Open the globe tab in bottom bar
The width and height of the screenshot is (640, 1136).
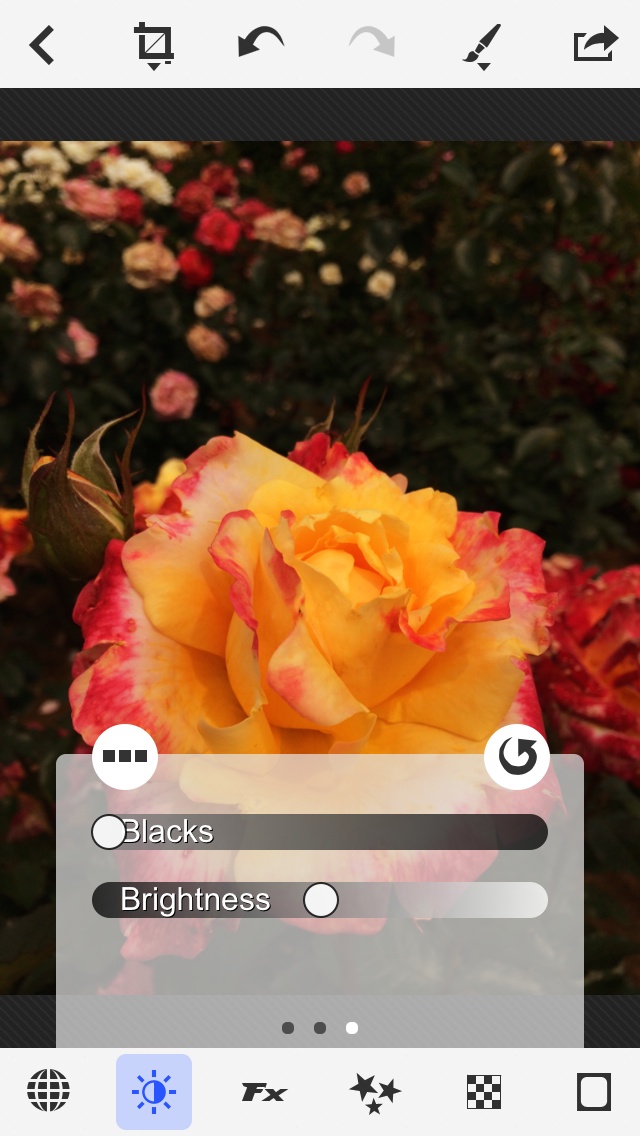point(48,1091)
